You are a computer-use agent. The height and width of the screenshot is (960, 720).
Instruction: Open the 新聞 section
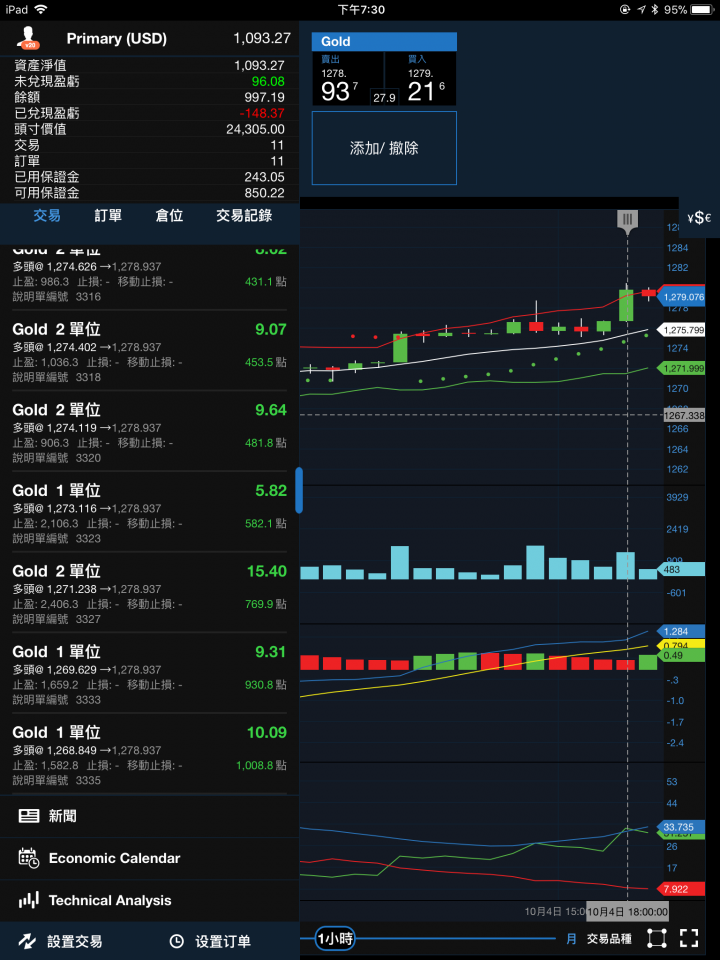pos(62,816)
